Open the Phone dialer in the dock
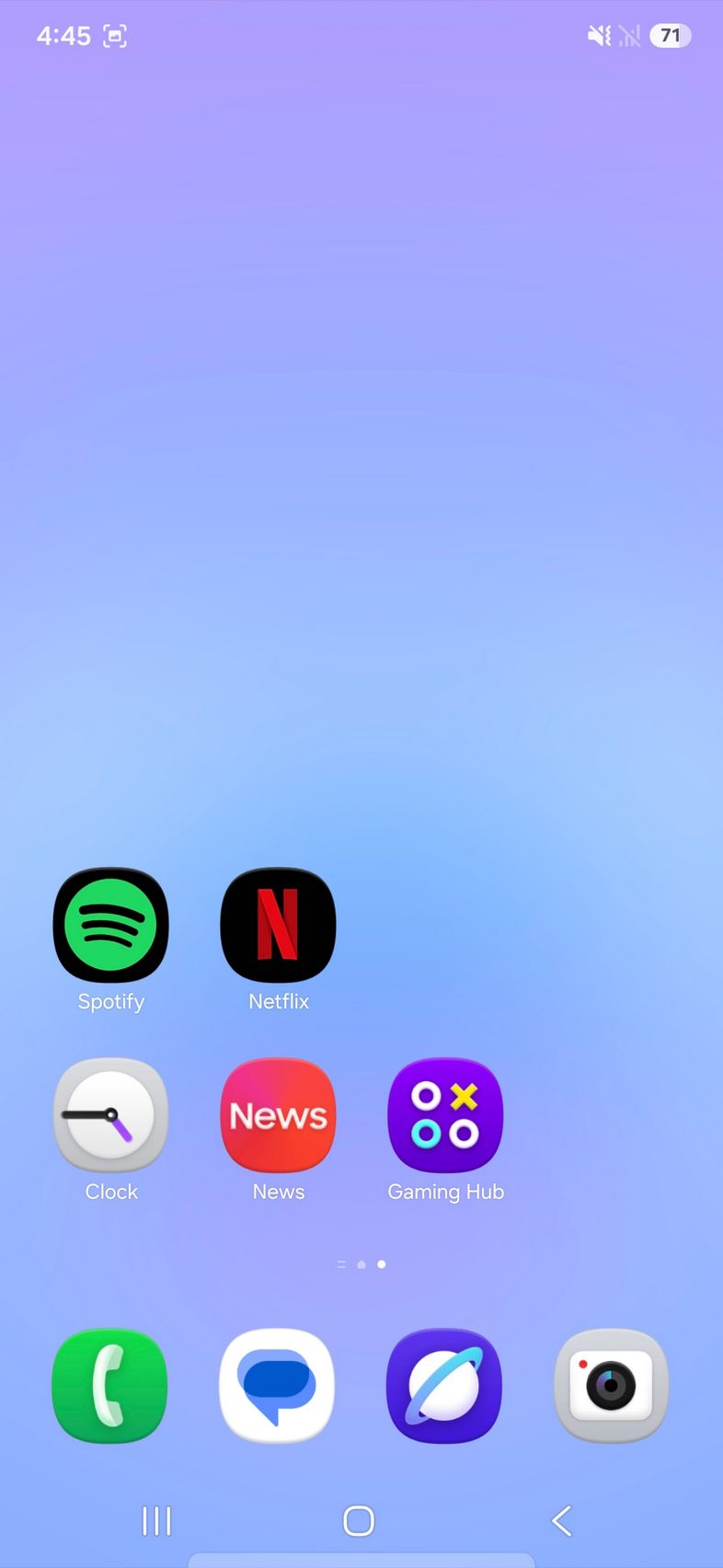The height and width of the screenshot is (1568, 723). (x=110, y=1386)
